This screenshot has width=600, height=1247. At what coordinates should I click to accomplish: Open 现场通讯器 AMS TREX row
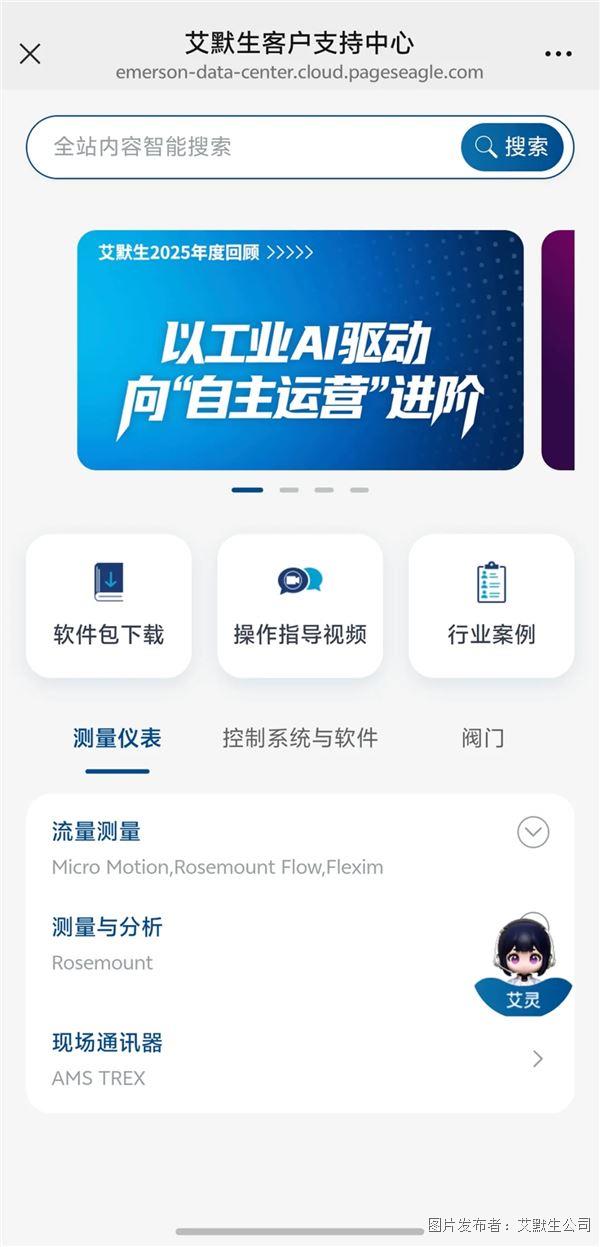(300, 1059)
